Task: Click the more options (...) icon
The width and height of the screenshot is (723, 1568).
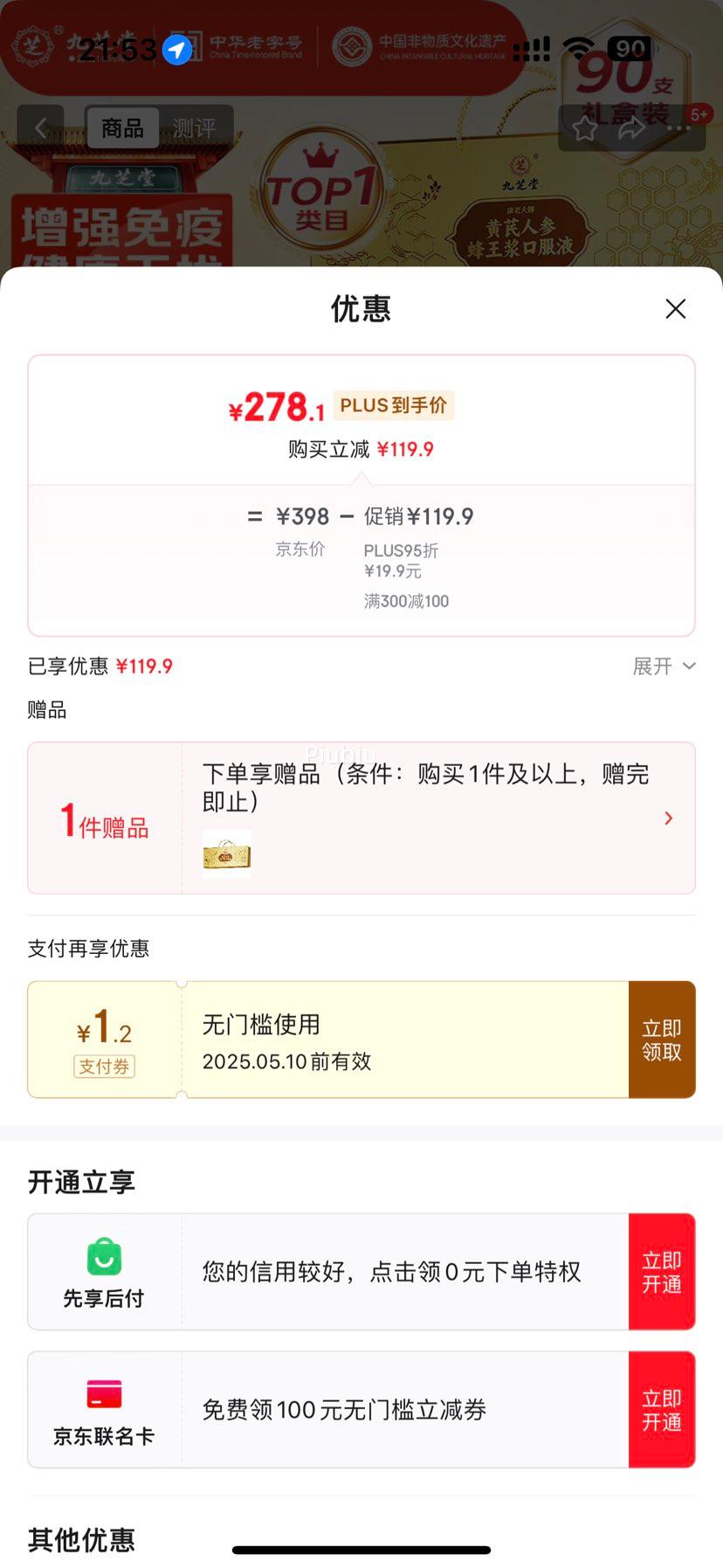Action: coord(679,128)
